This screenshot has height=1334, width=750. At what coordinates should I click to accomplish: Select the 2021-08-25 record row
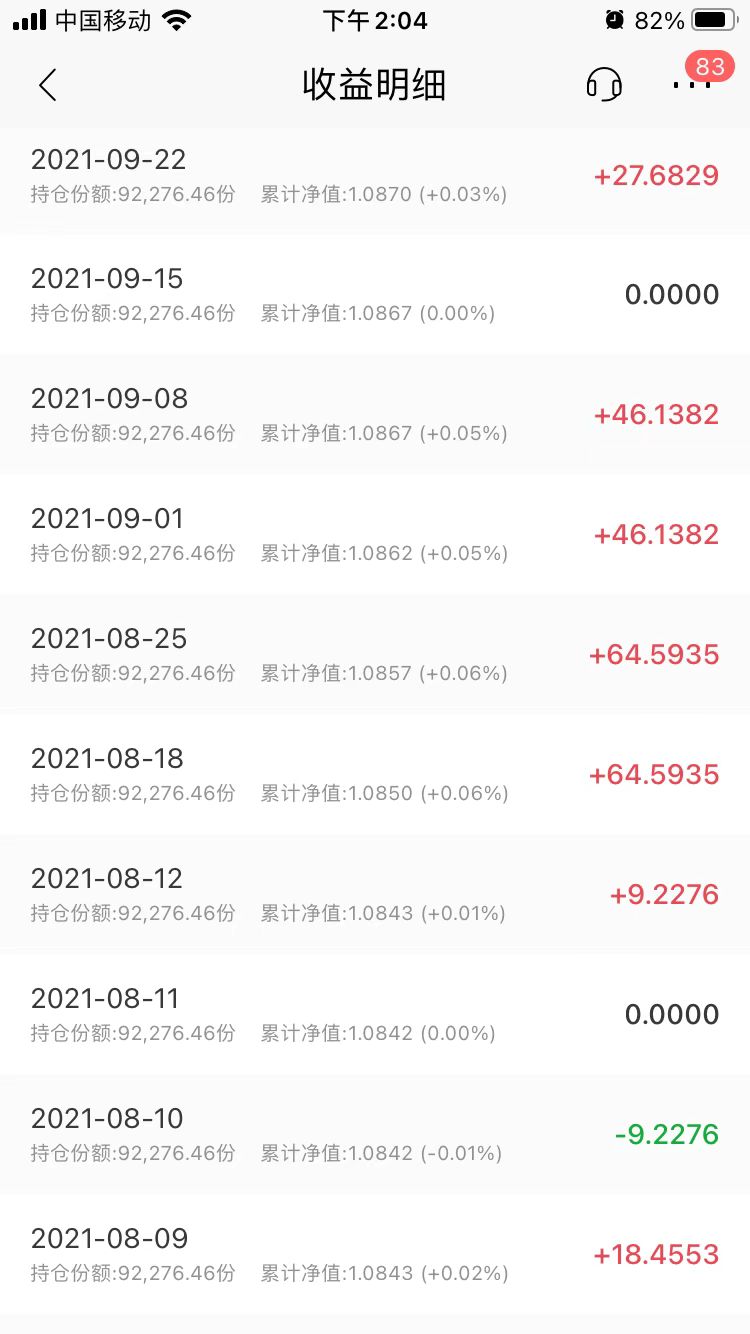pyautogui.click(x=375, y=653)
